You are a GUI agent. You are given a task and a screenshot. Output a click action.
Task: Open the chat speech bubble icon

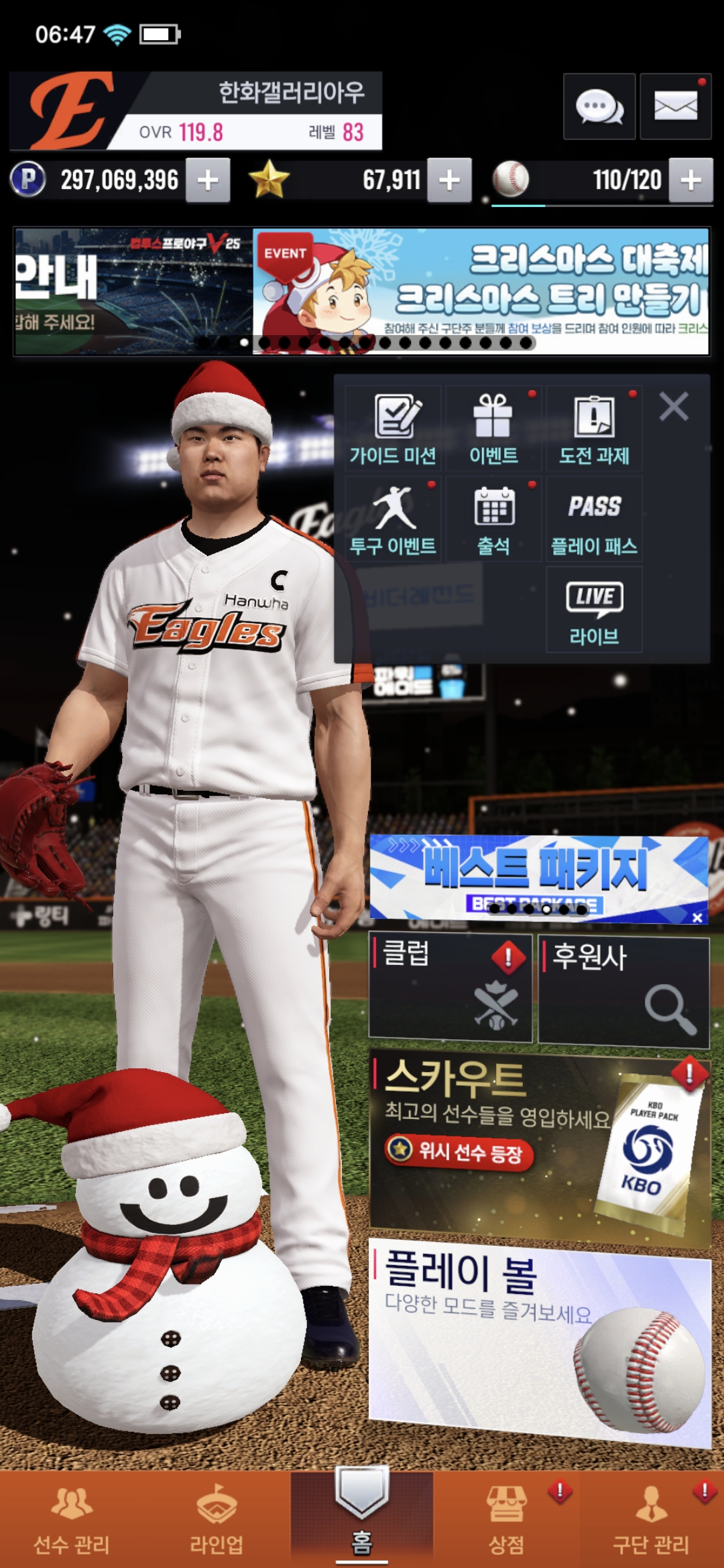pos(599,107)
